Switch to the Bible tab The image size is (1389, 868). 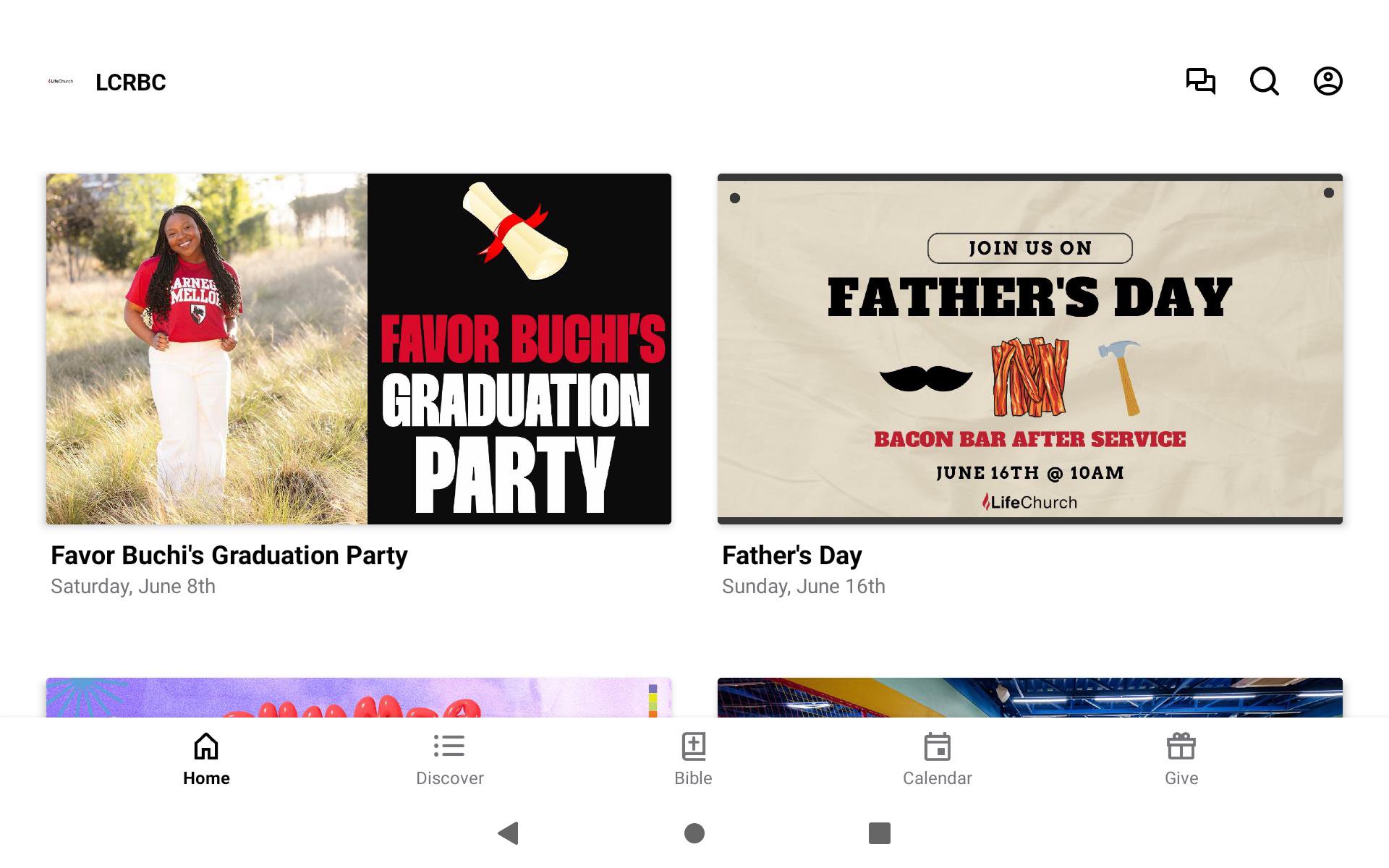(693, 759)
